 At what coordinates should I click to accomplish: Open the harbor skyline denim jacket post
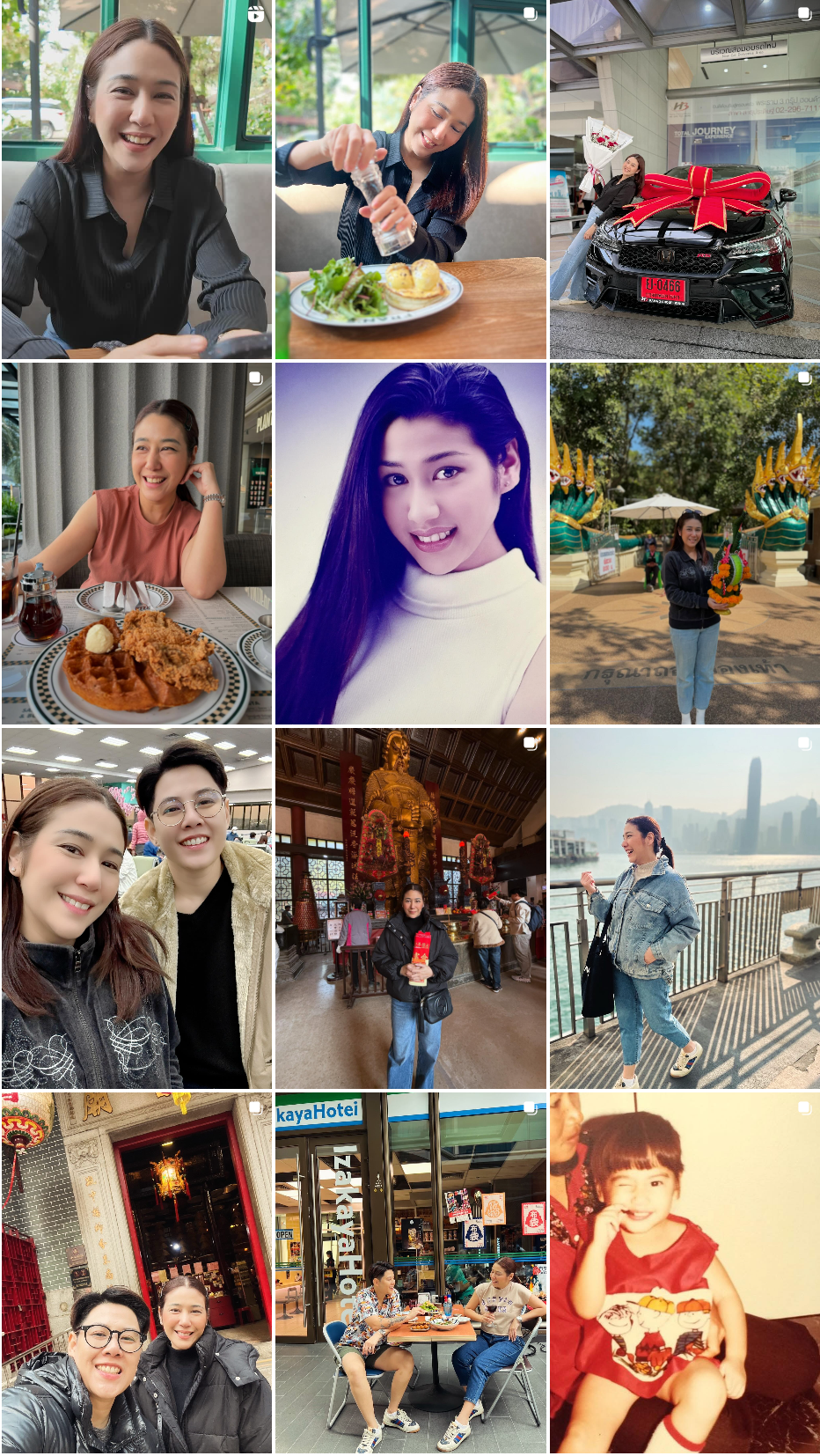coord(685,908)
